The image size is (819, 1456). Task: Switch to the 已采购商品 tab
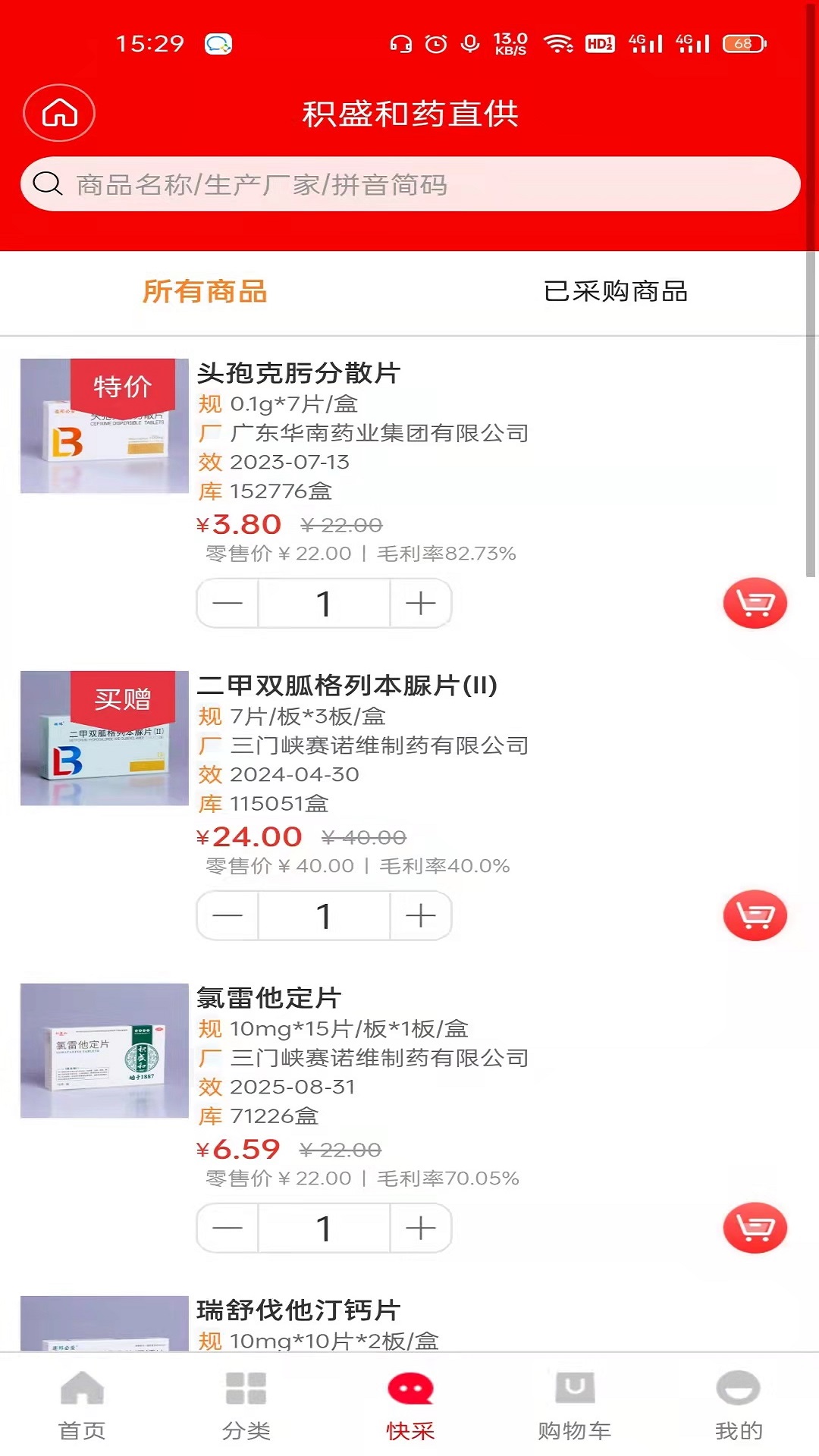616,292
